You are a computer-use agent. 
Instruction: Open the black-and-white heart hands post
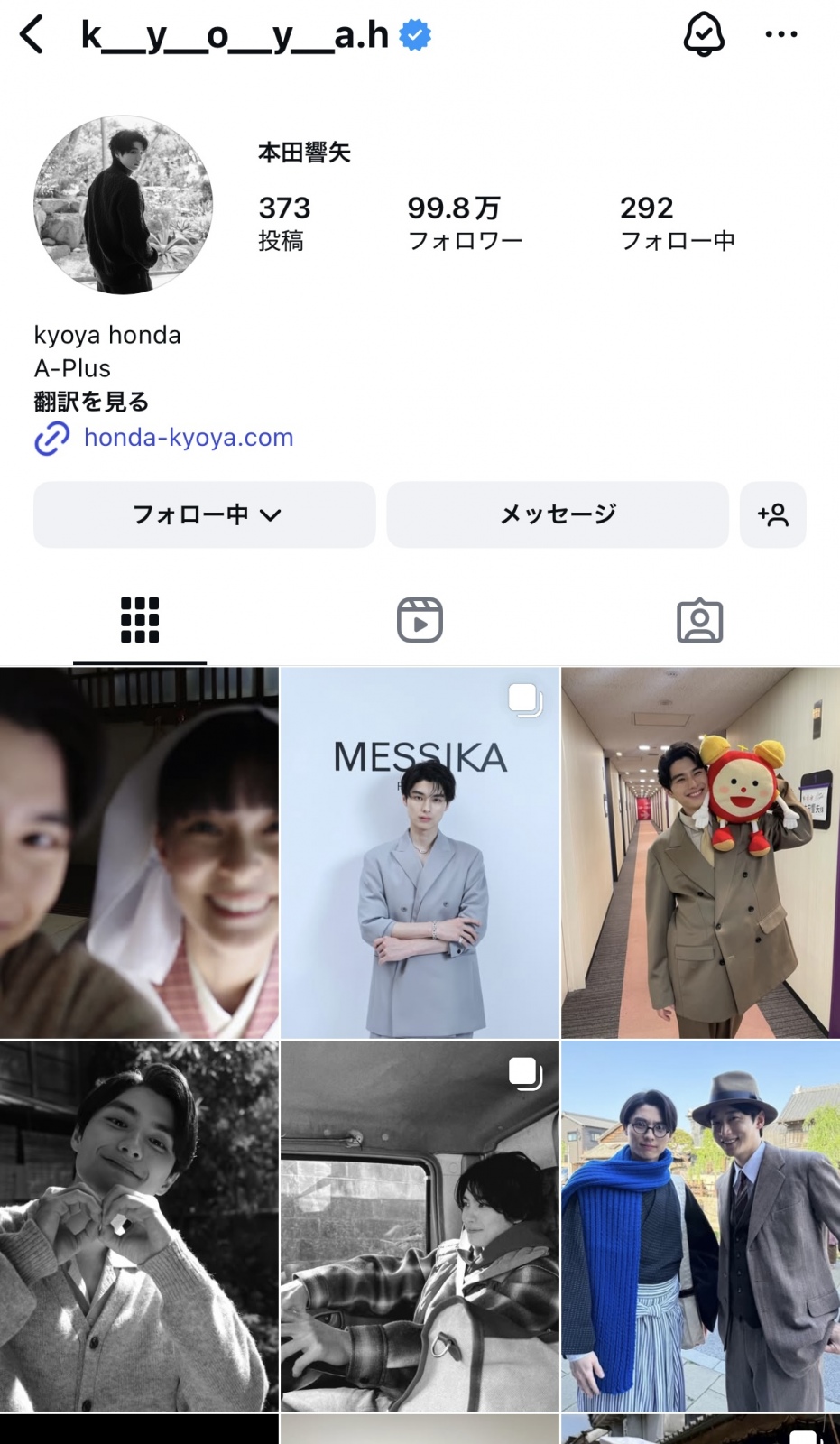tap(139, 1226)
